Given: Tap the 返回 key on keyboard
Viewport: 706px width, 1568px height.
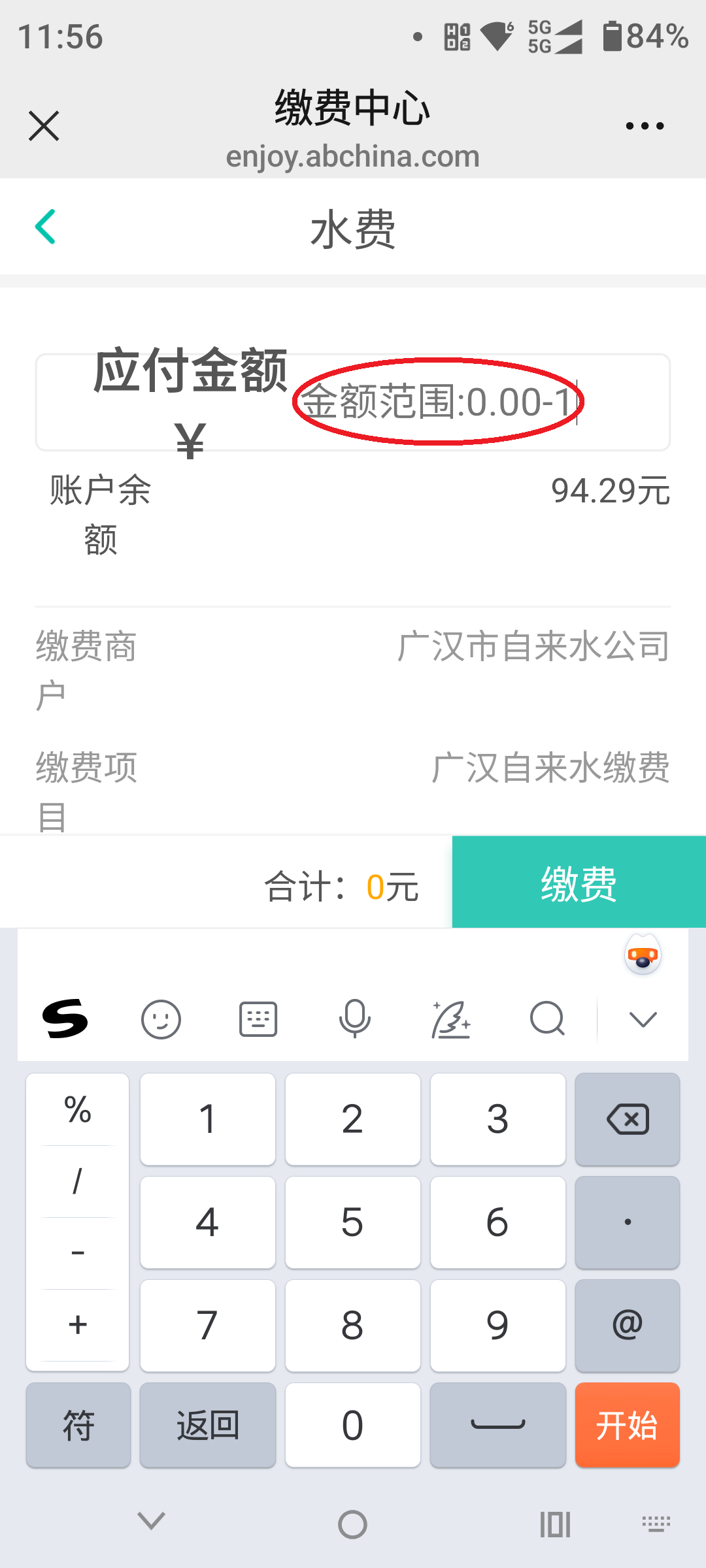Looking at the screenshot, I should [207, 1425].
